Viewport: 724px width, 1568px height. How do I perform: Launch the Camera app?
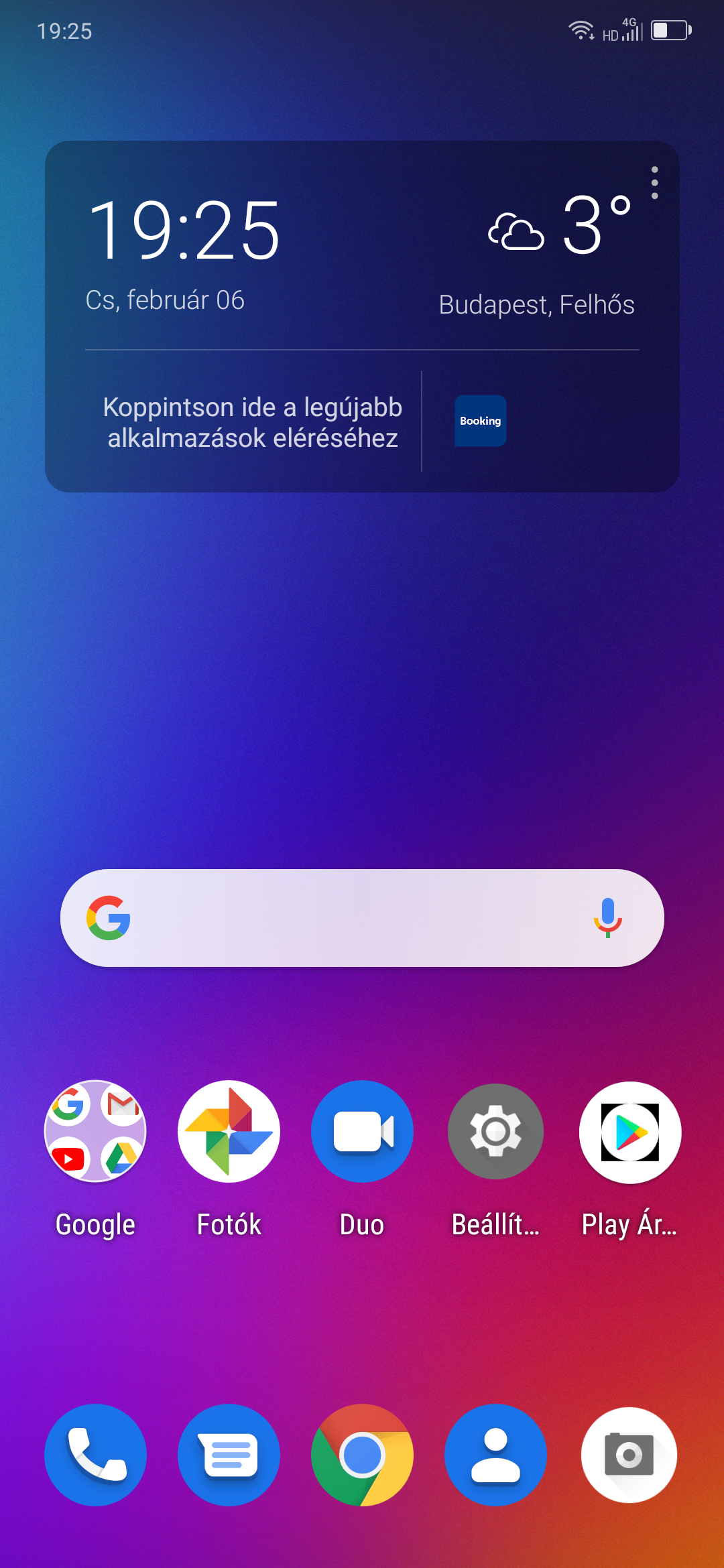coord(629,1455)
